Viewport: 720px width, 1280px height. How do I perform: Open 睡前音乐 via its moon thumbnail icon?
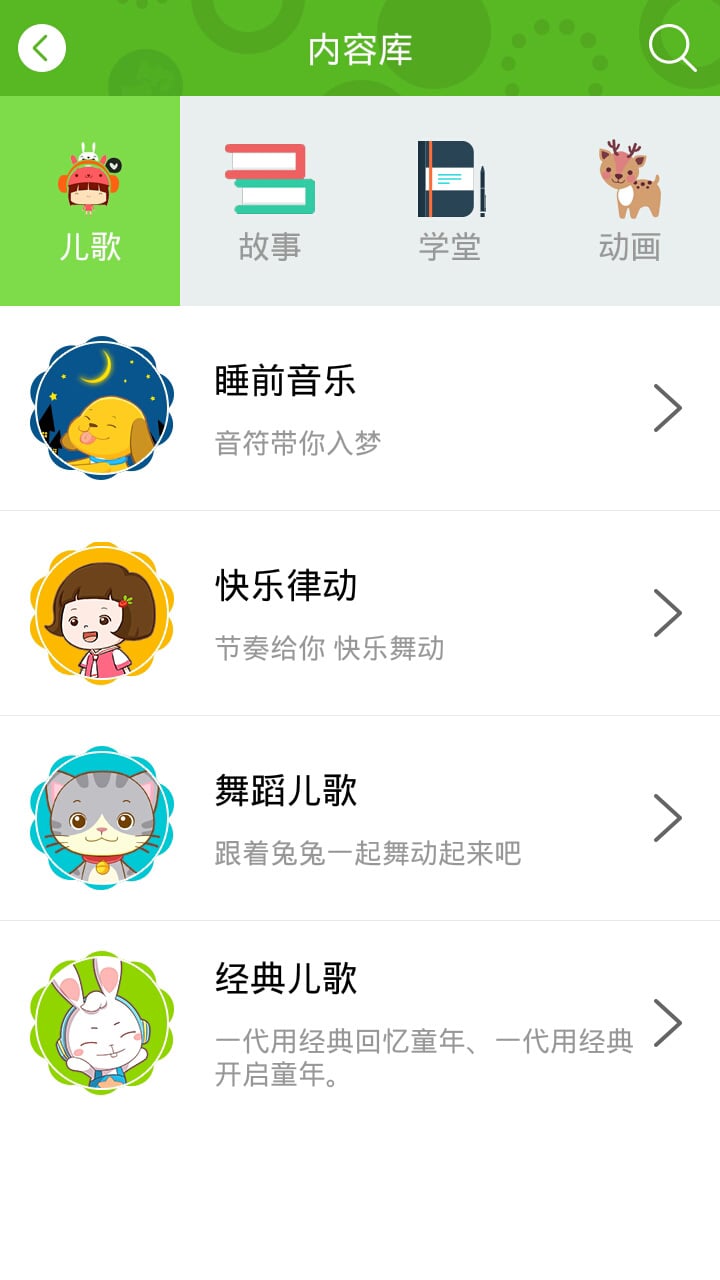(x=101, y=407)
